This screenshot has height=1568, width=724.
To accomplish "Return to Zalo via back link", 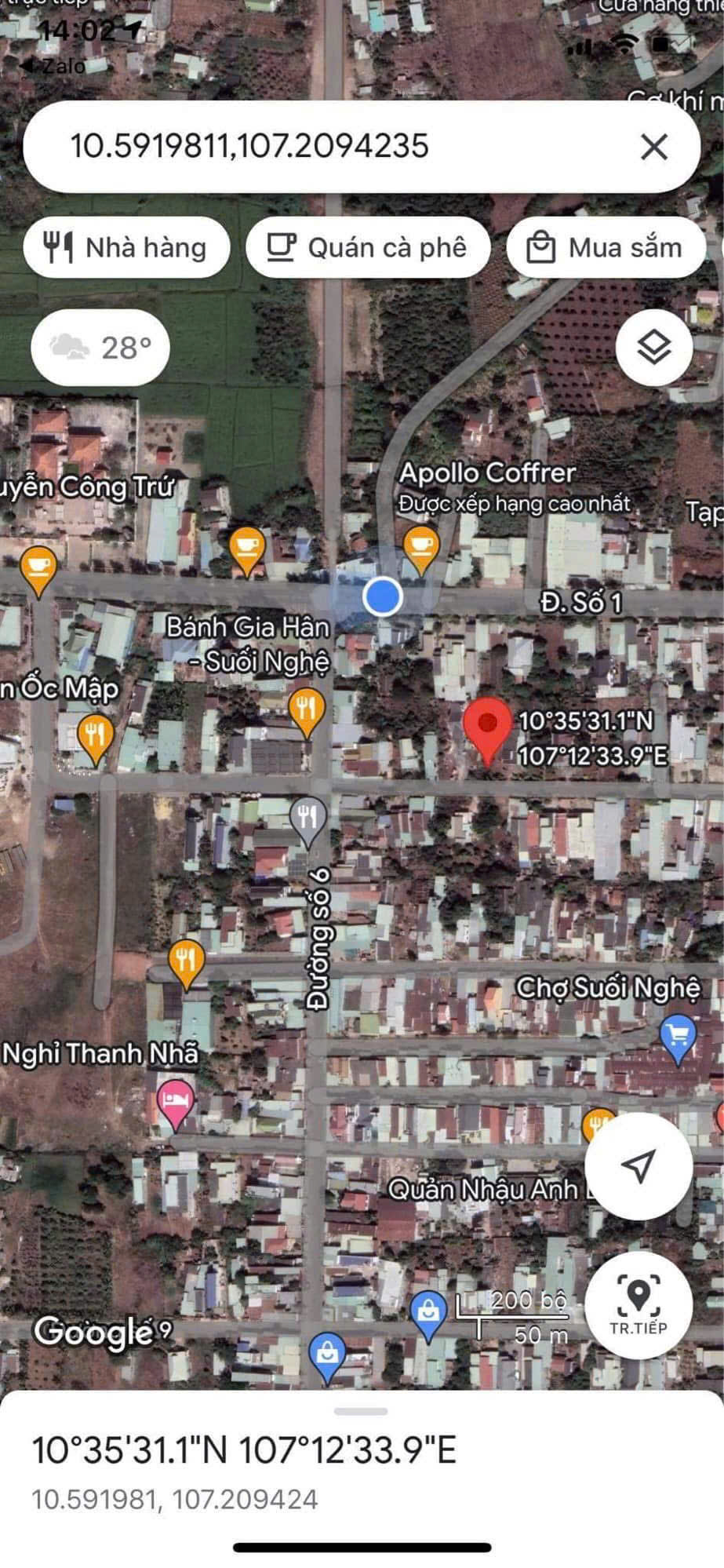I will 53,66.
